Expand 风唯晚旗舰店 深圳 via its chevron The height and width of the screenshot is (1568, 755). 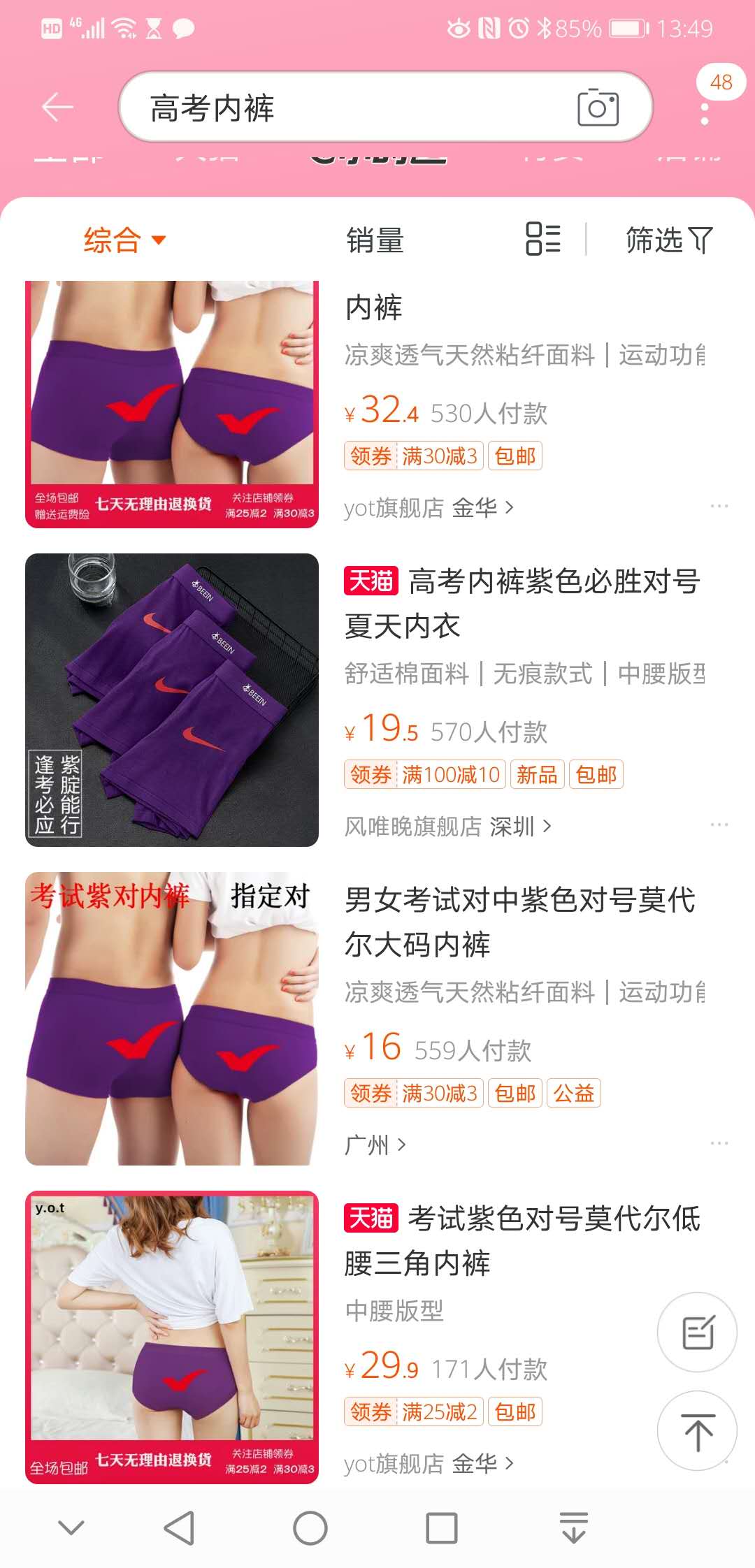tap(547, 825)
